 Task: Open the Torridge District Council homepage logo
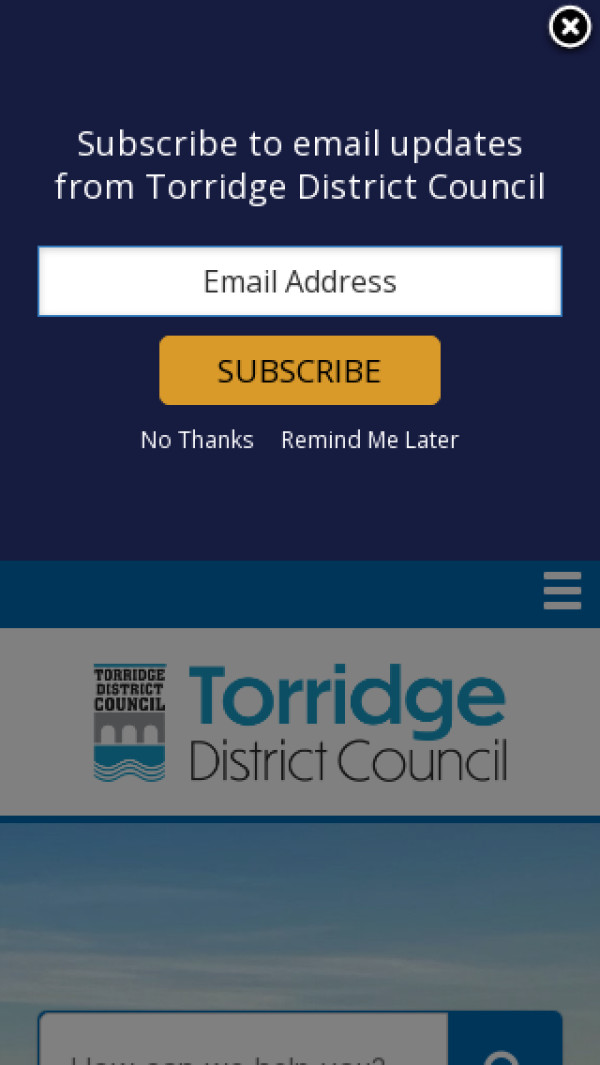pos(300,722)
